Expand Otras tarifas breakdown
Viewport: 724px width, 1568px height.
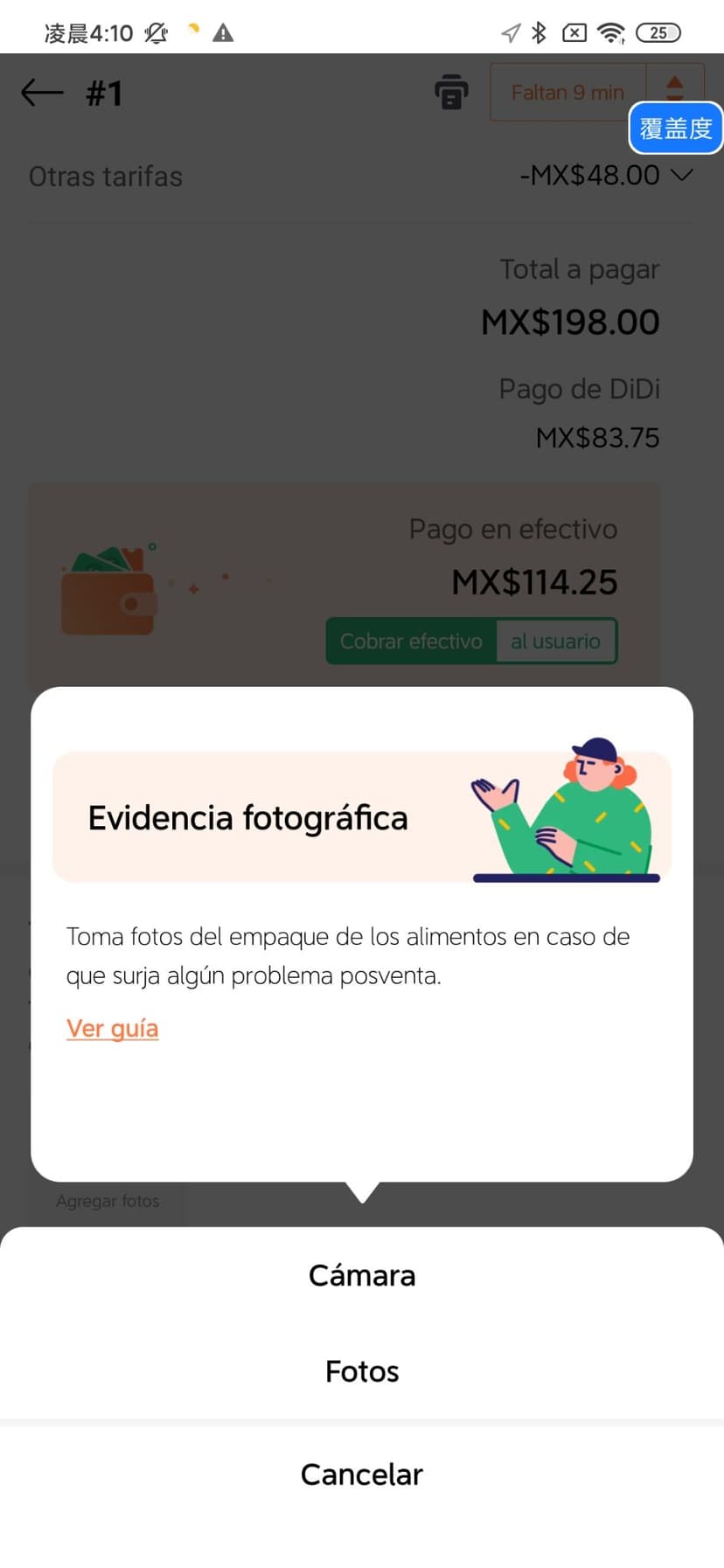tap(681, 176)
